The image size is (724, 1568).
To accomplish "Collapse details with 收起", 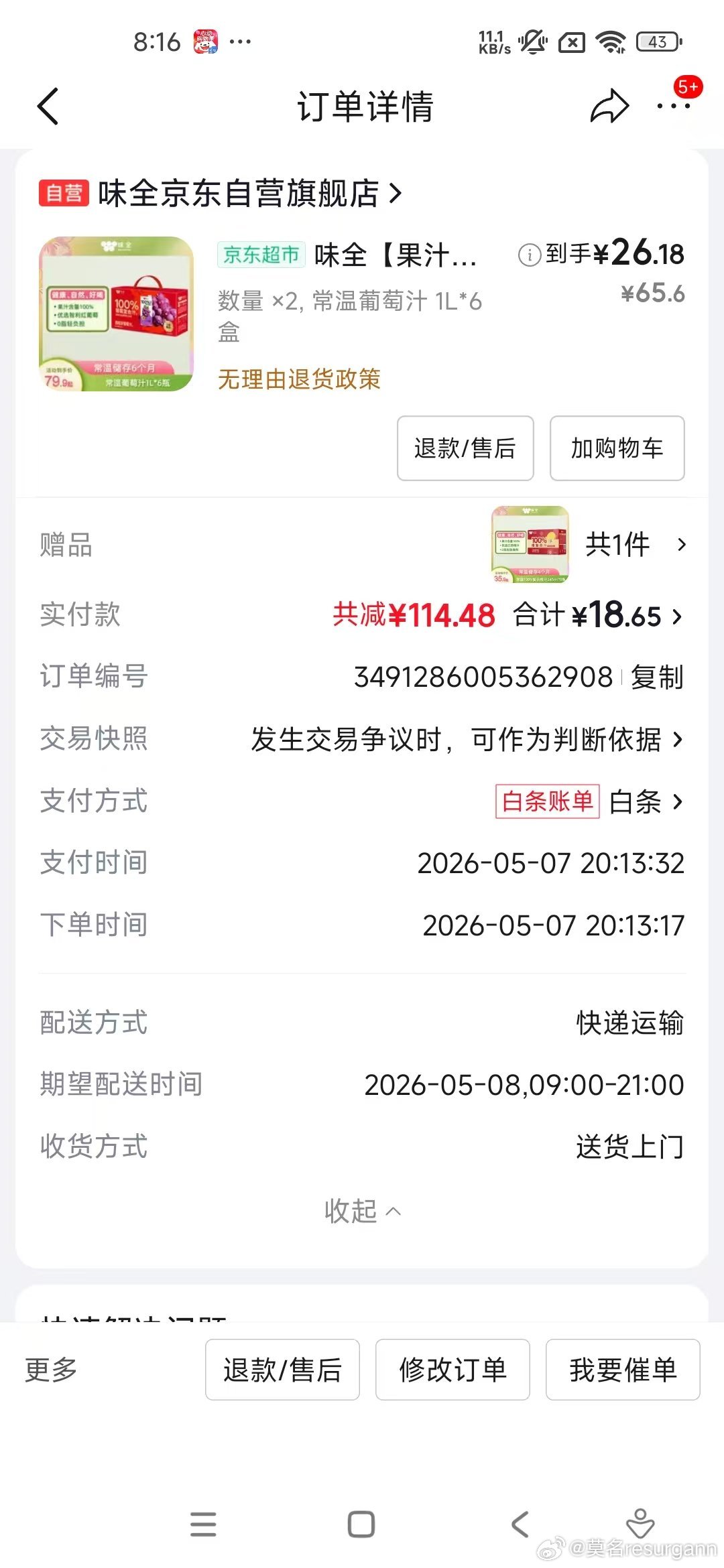I will (362, 1211).
